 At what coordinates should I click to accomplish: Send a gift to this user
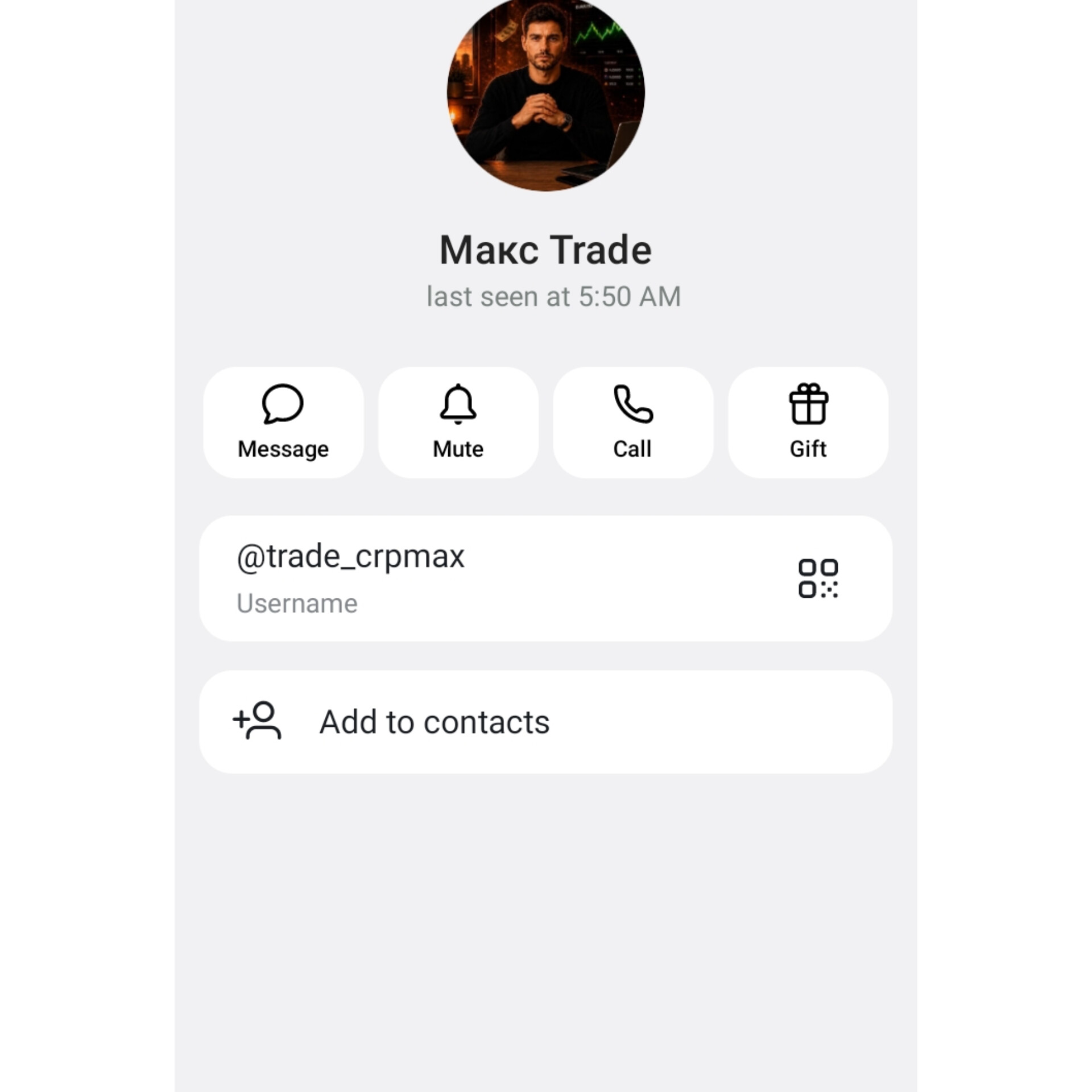pyautogui.click(x=808, y=423)
